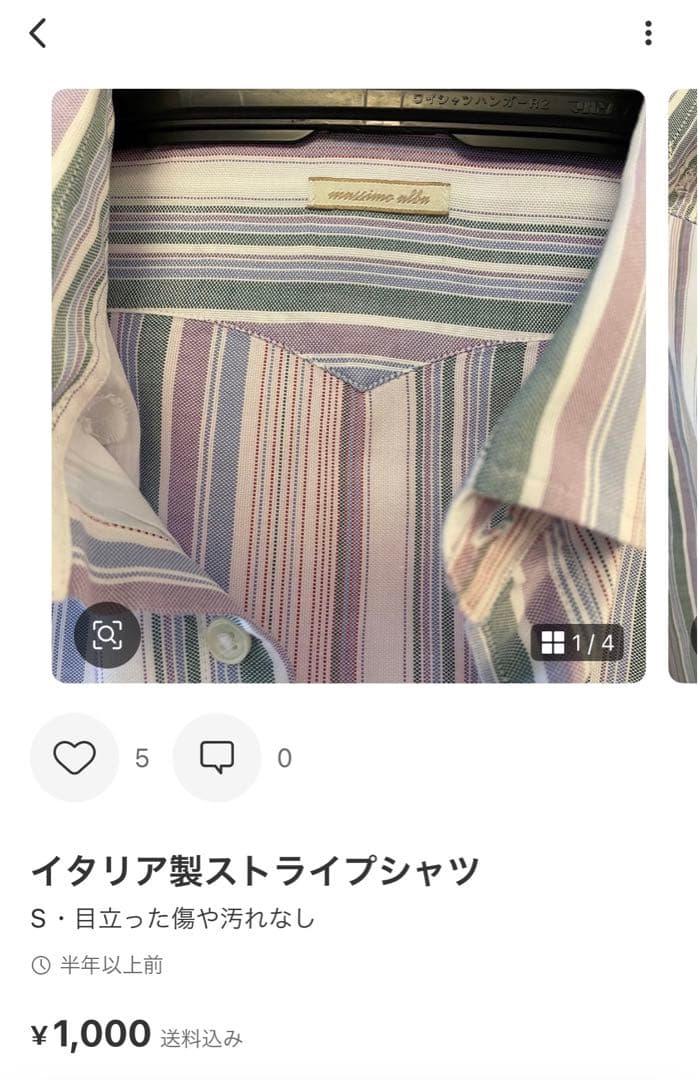The image size is (698, 1080).
Task: Open the three-dot overflow menu
Action: coord(648,33)
